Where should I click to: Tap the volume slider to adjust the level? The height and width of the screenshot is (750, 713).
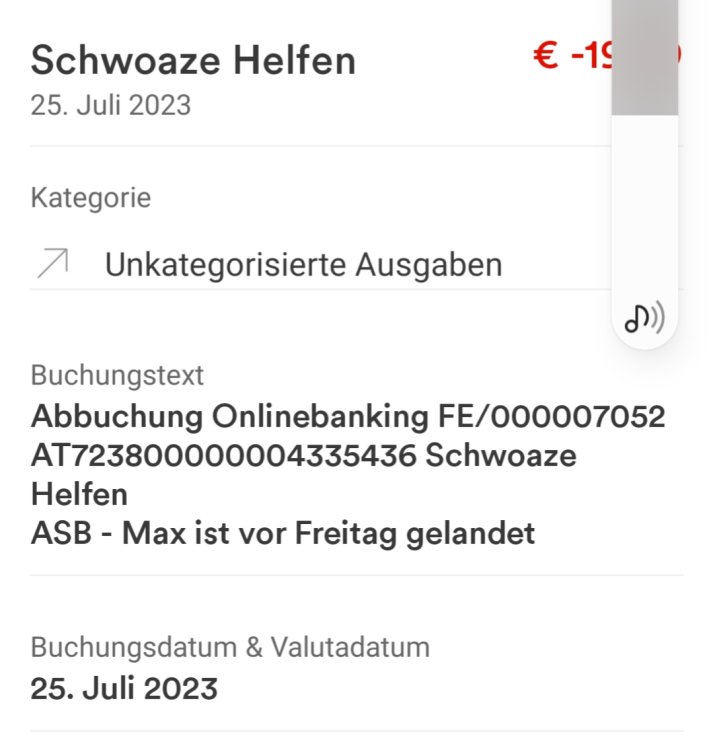pos(645,150)
